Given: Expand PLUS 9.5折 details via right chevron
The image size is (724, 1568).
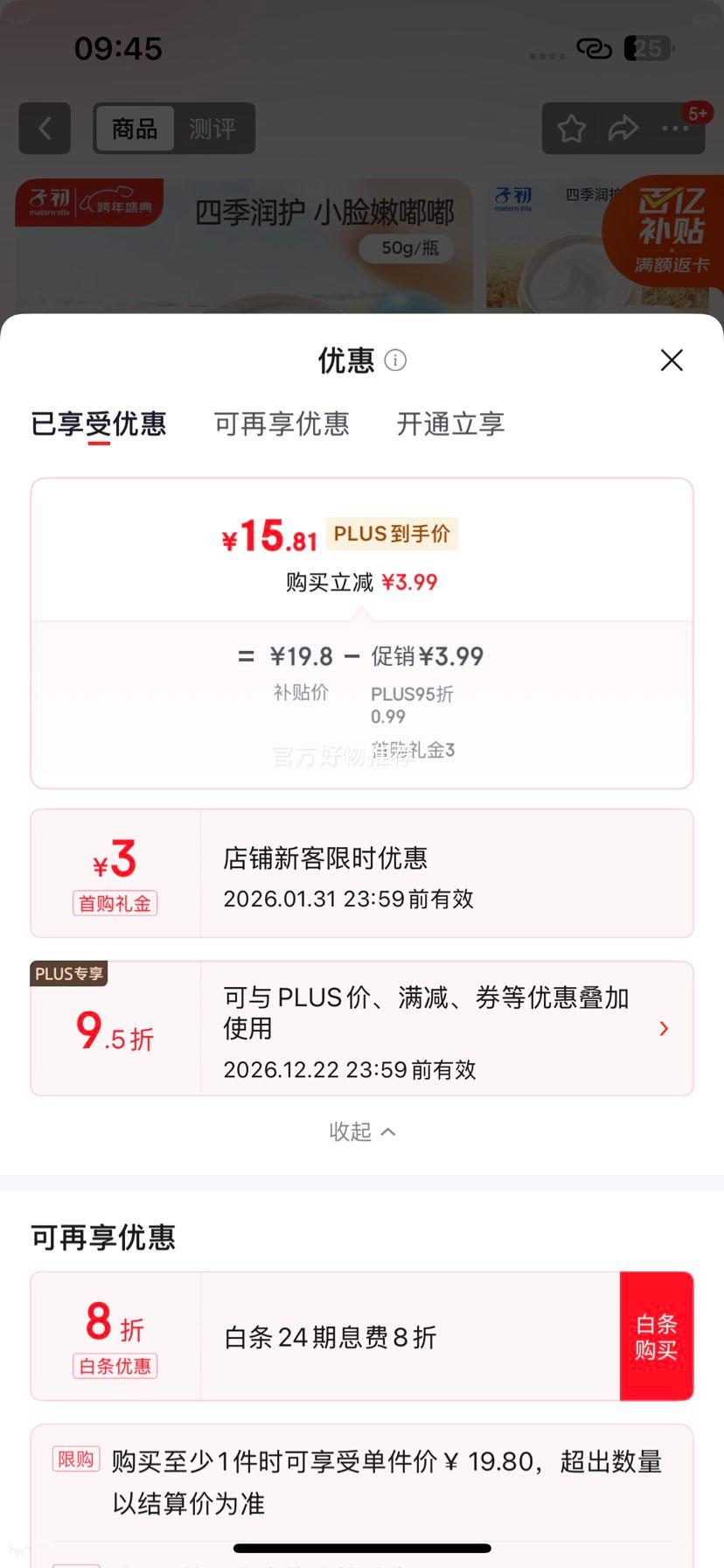Looking at the screenshot, I should point(663,1028).
